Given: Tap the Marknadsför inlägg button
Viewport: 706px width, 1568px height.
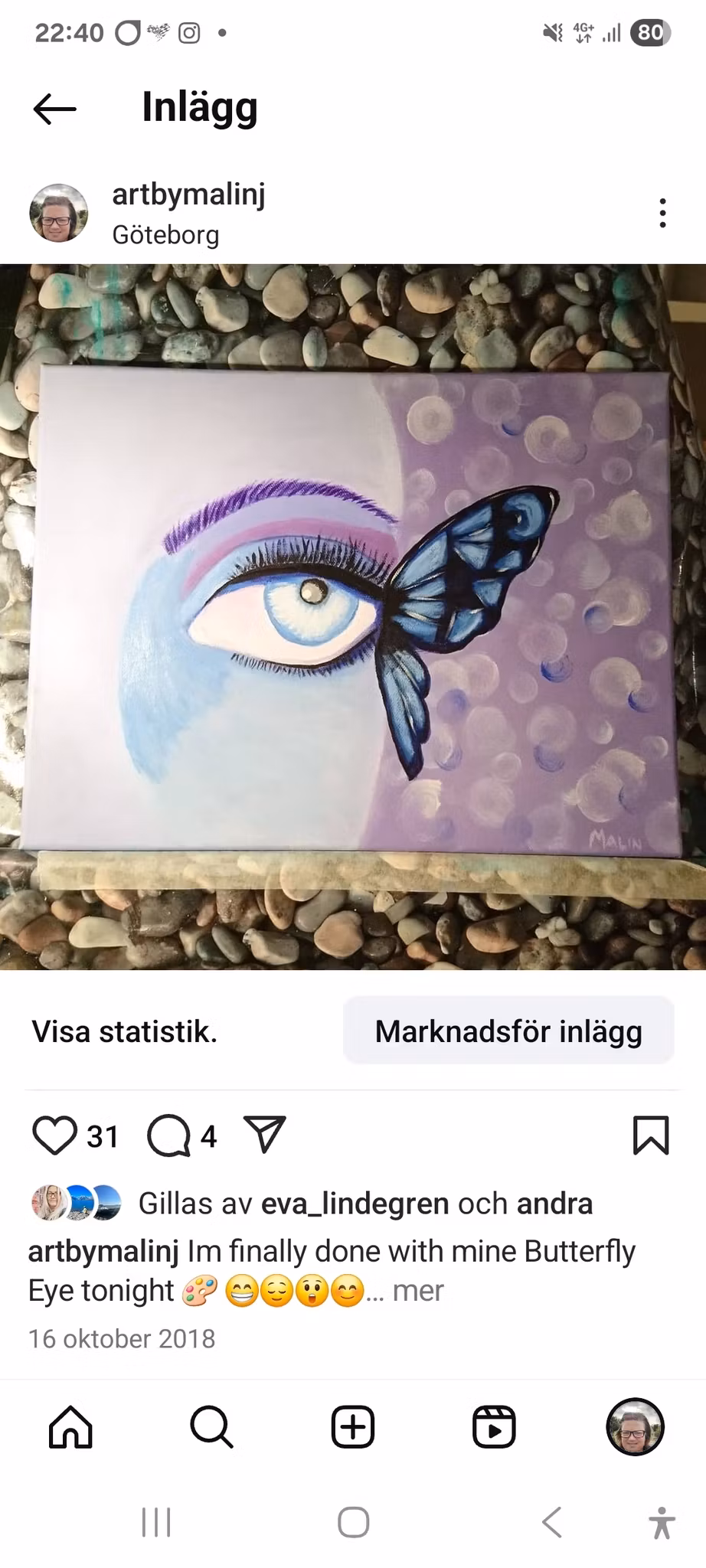Looking at the screenshot, I should click(x=508, y=1031).
